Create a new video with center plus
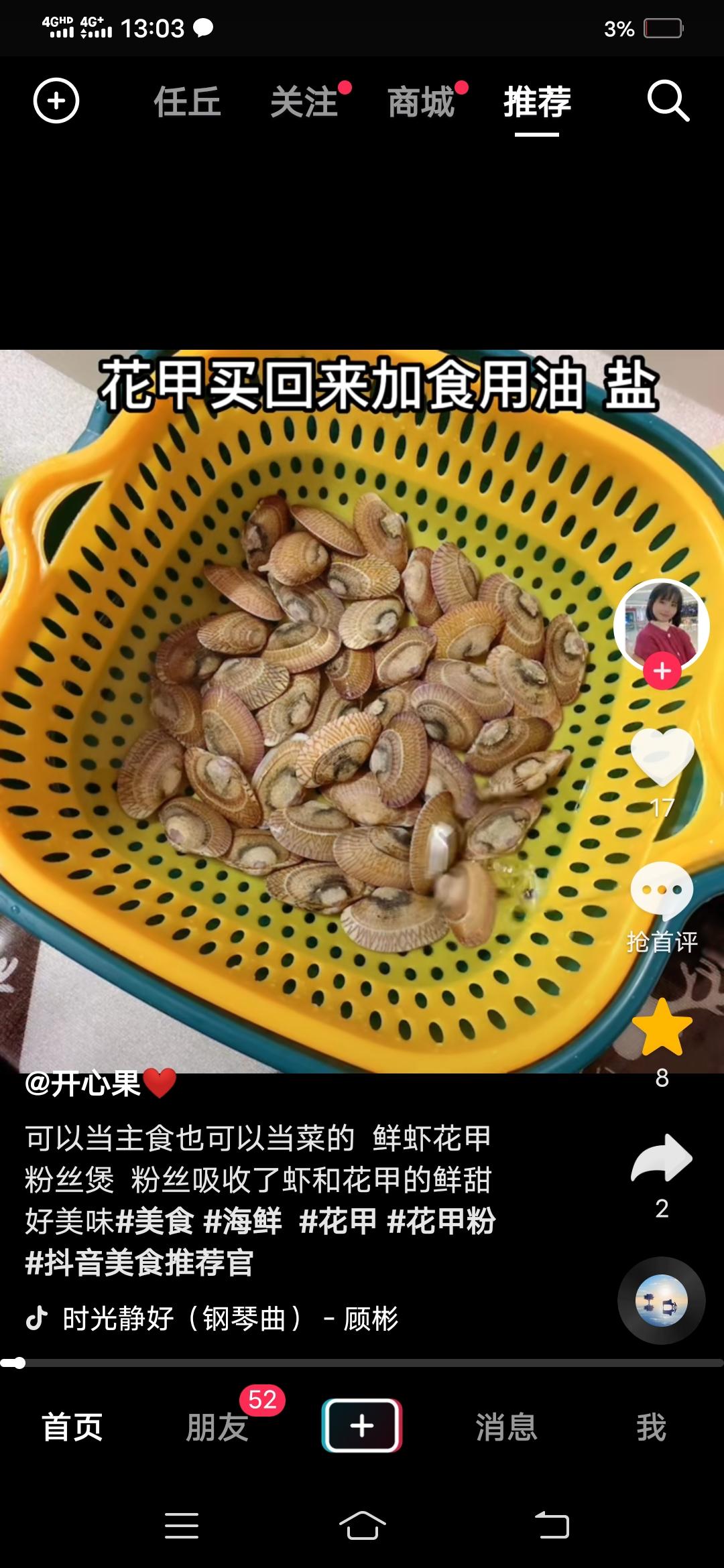The width and height of the screenshot is (724, 1568). coord(362,1425)
